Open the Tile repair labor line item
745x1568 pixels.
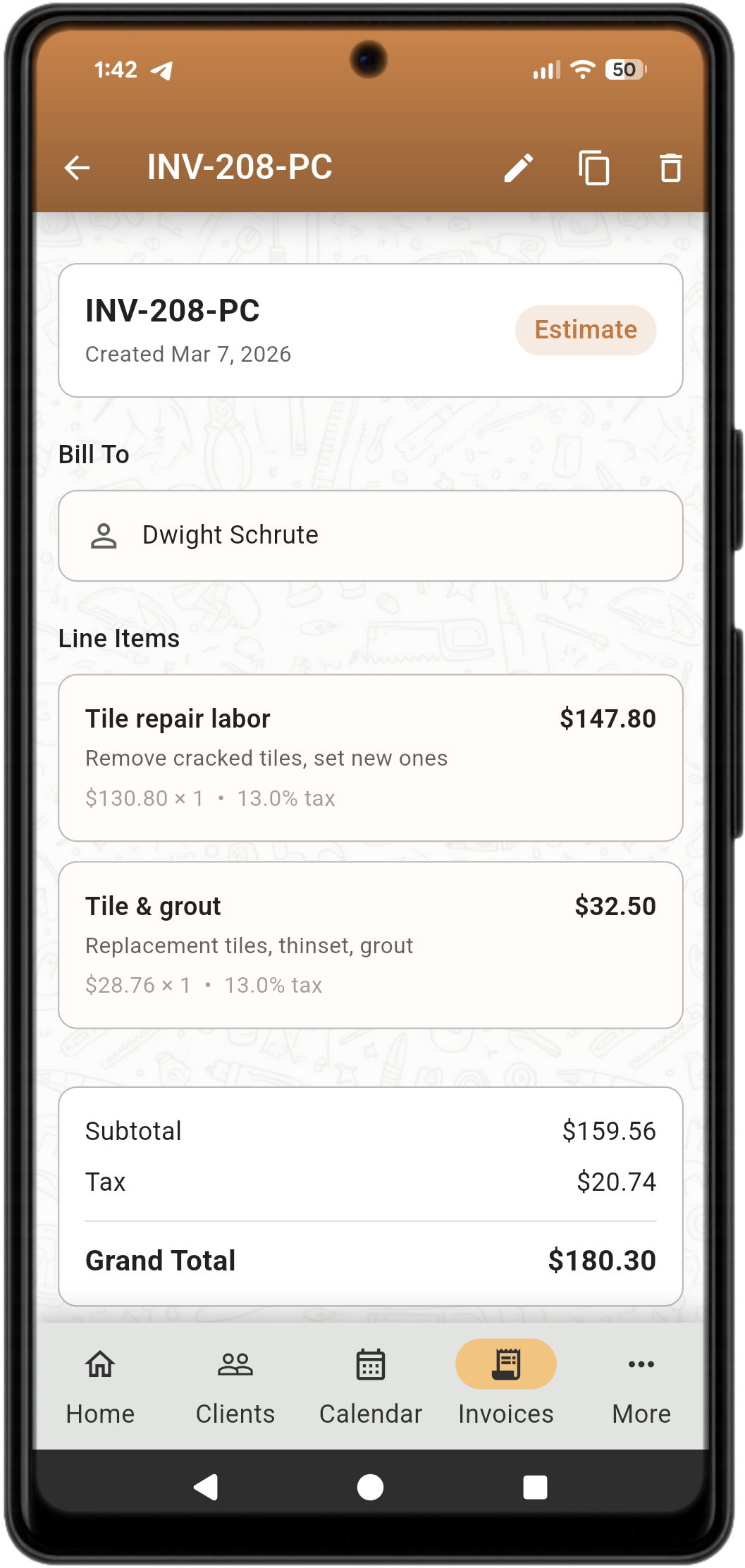371,758
